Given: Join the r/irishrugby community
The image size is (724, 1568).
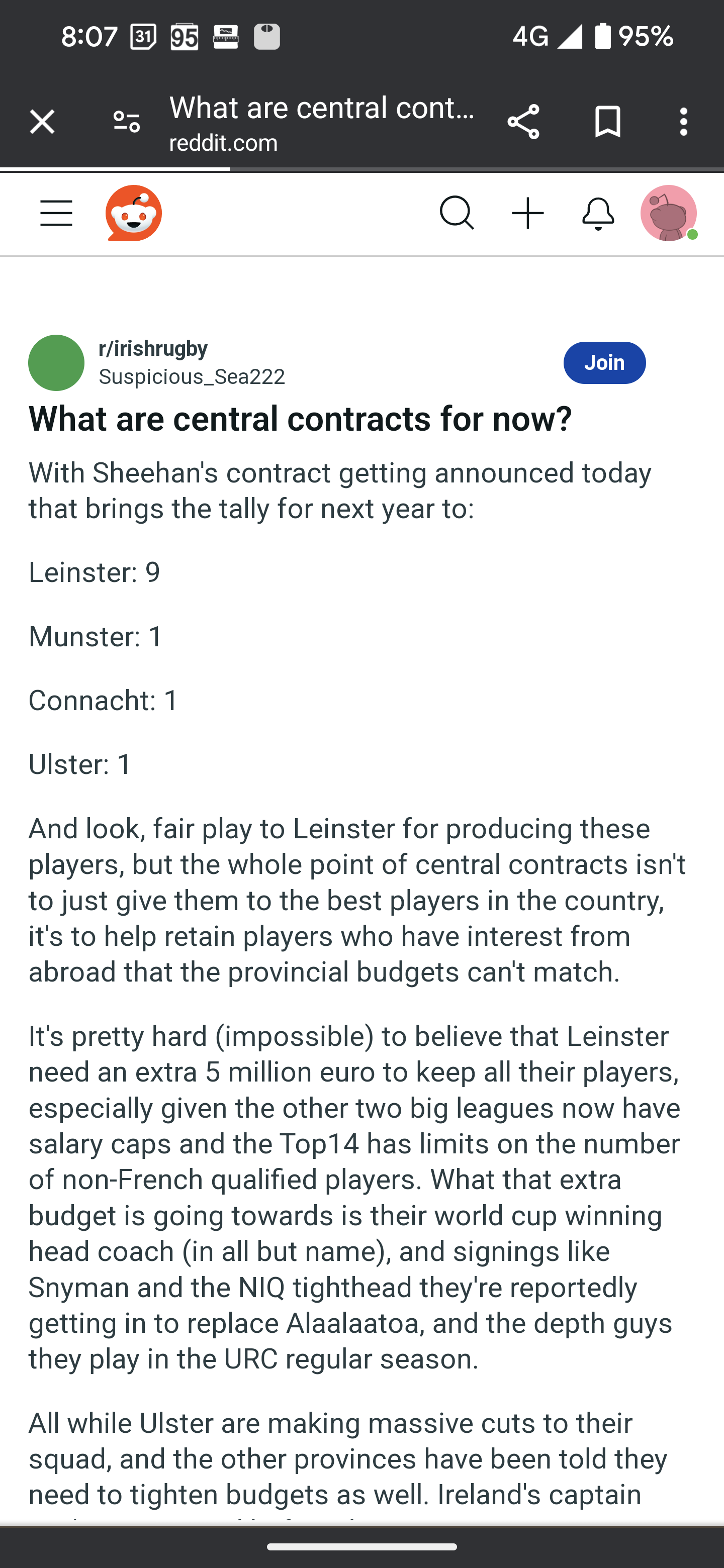Looking at the screenshot, I should pyautogui.click(x=604, y=363).
